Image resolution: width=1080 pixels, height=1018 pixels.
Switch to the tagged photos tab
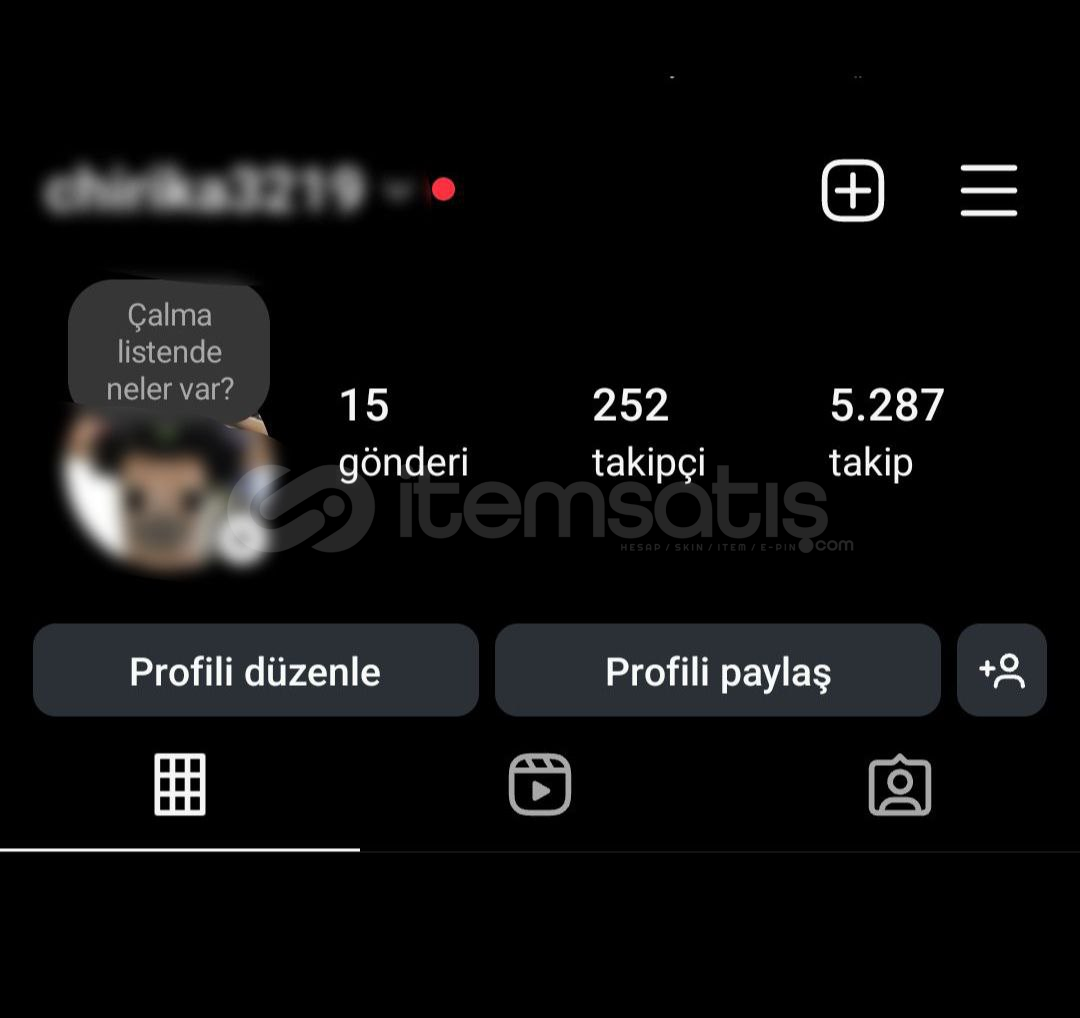point(899,785)
